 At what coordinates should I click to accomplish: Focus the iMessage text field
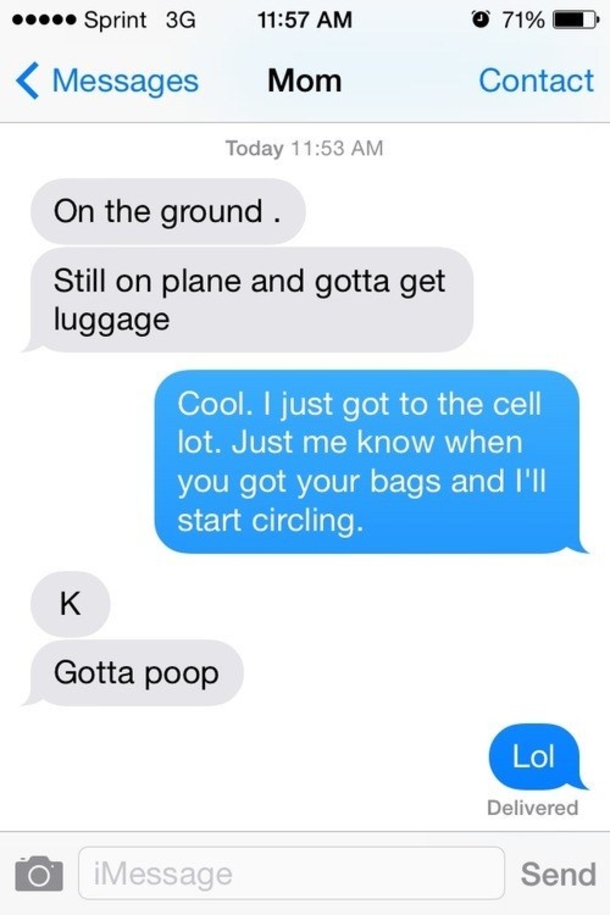290,874
